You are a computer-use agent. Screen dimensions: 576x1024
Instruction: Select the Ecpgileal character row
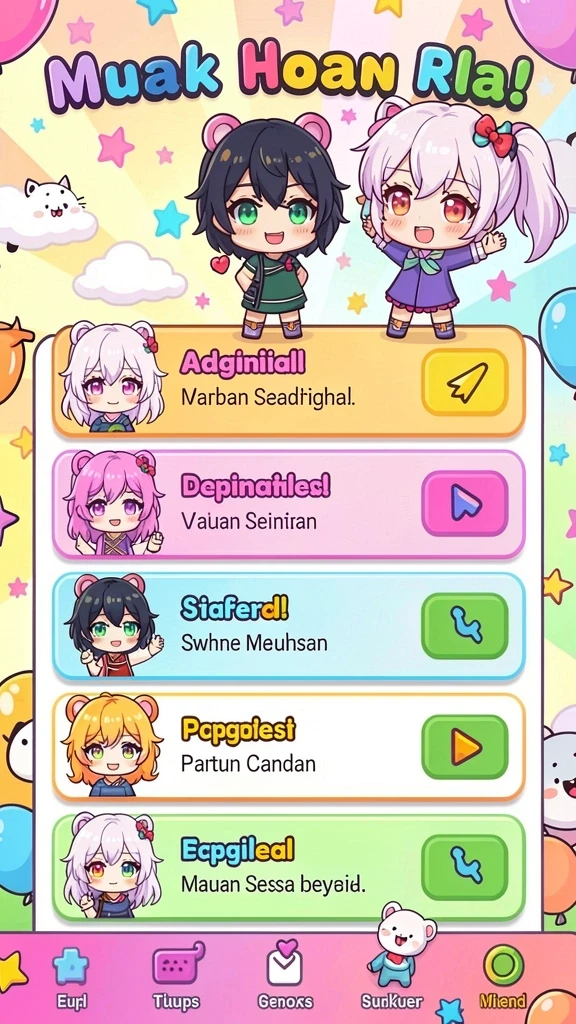click(288, 868)
